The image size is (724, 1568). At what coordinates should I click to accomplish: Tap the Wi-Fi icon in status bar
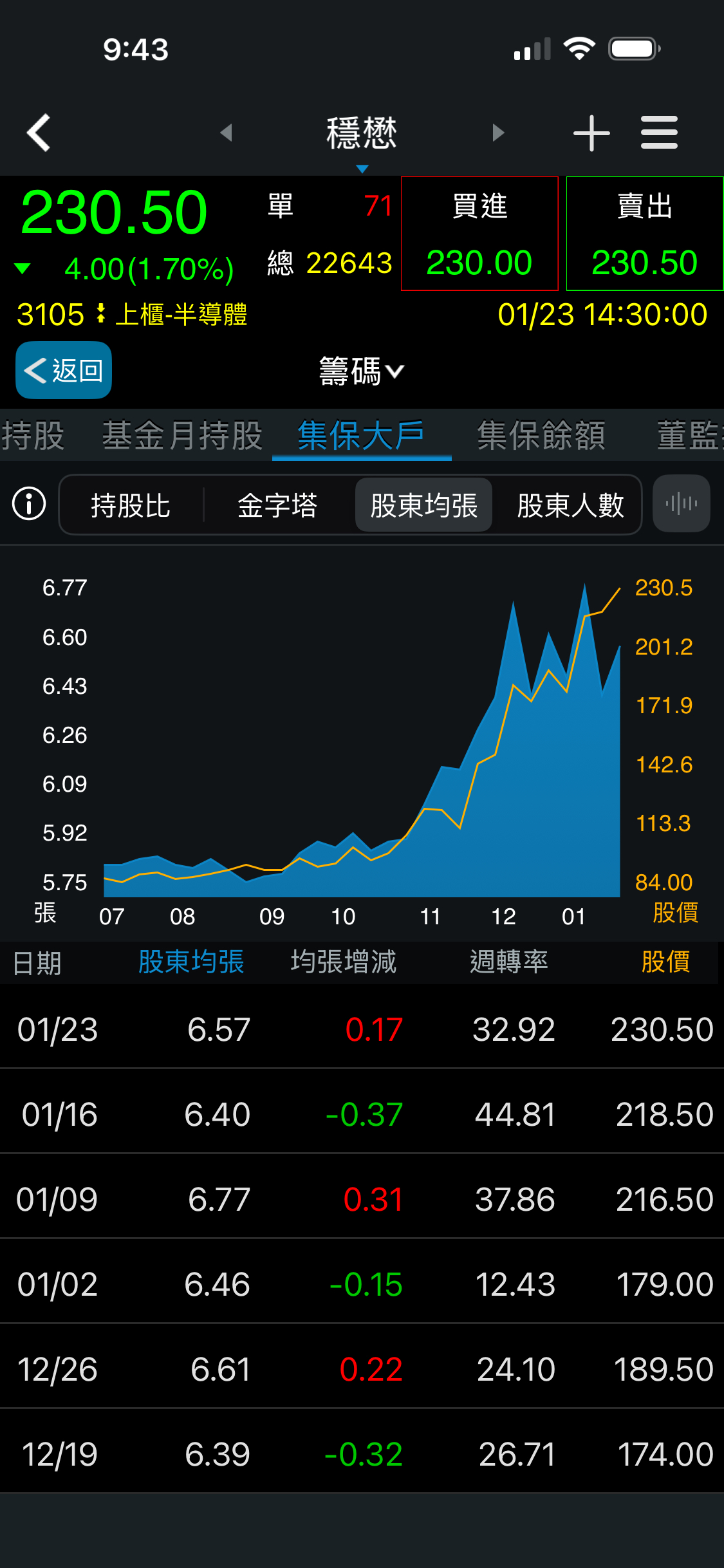point(578,48)
